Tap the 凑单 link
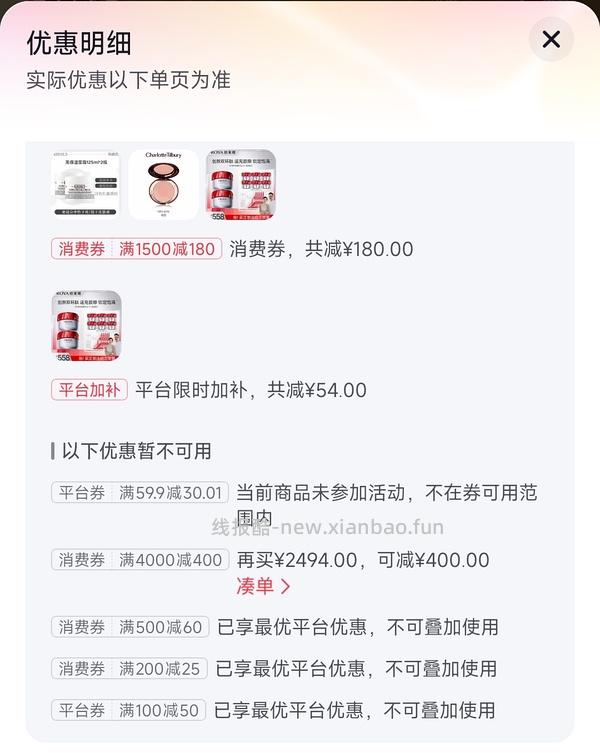This screenshot has height=753, width=600. coord(263,586)
